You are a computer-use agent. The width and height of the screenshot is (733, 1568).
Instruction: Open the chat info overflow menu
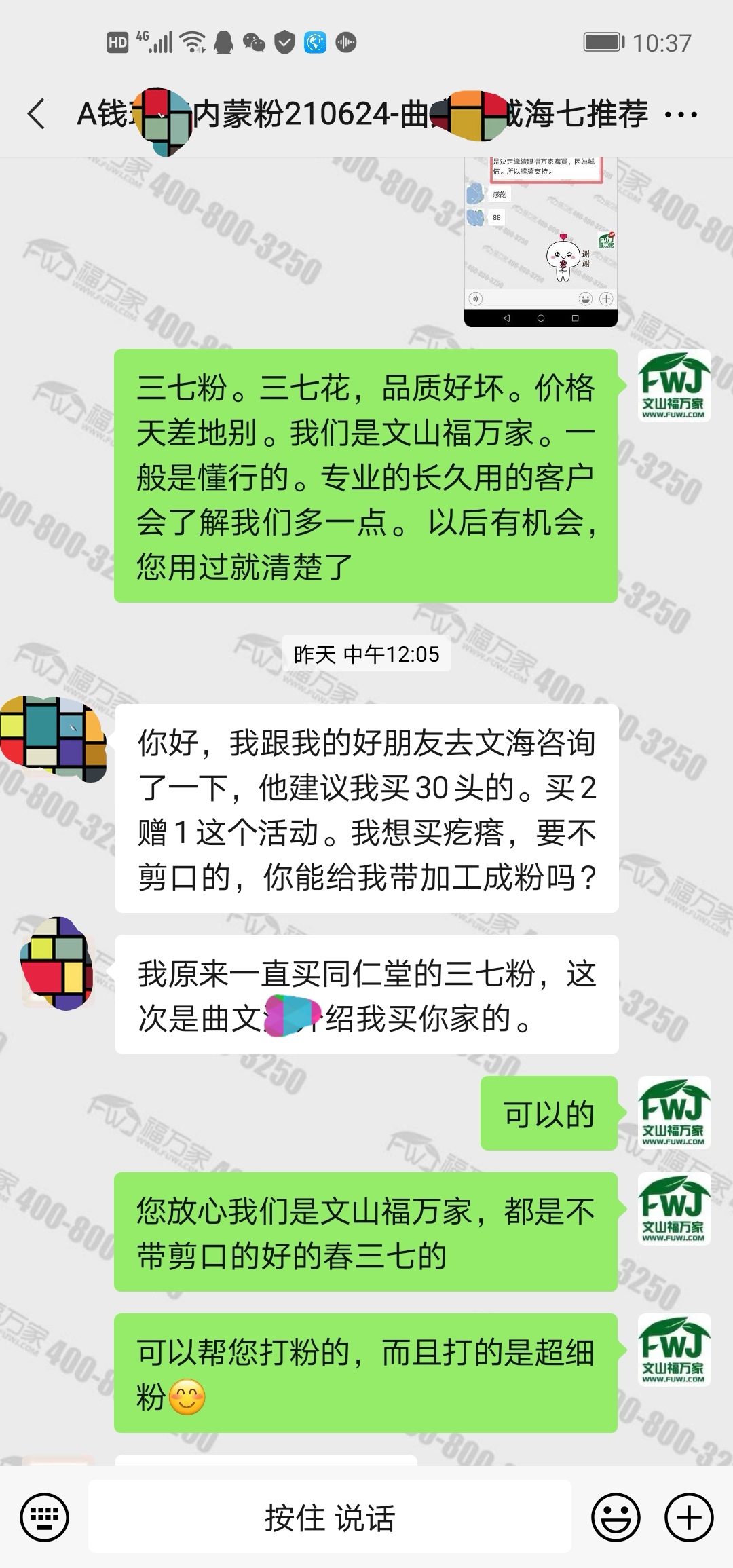(x=681, y=114)
